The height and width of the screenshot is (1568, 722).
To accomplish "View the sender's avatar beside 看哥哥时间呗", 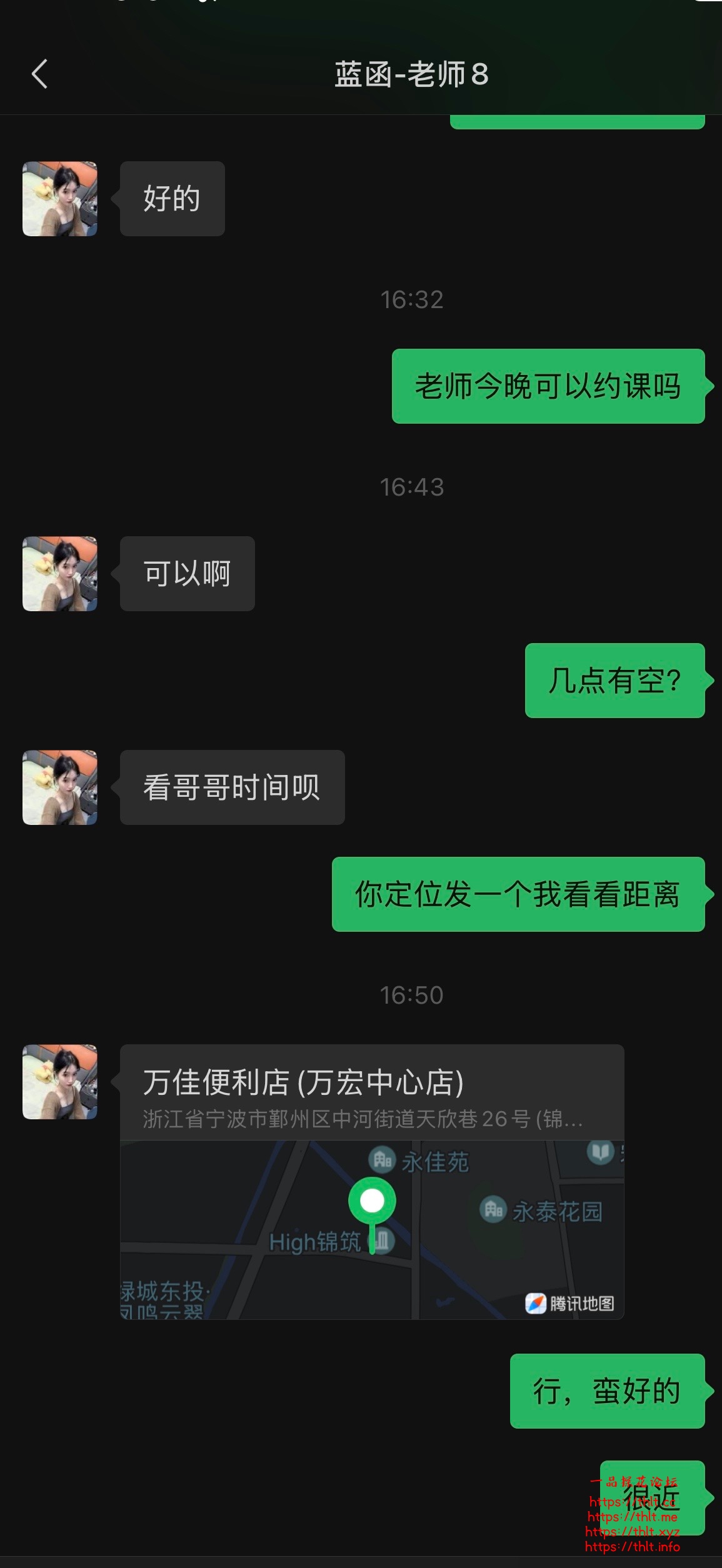I will click(60, 787).
